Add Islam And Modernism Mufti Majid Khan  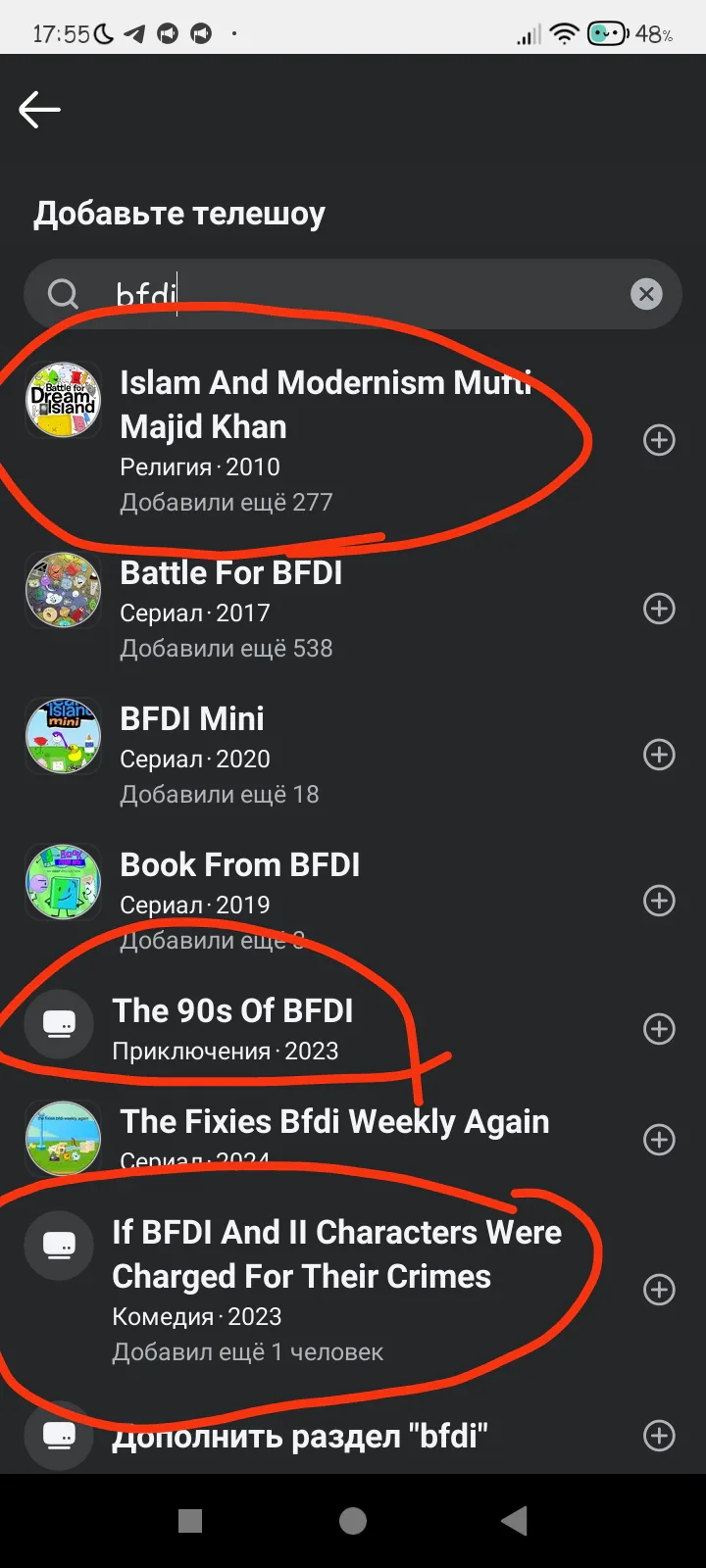pos(659,440)
